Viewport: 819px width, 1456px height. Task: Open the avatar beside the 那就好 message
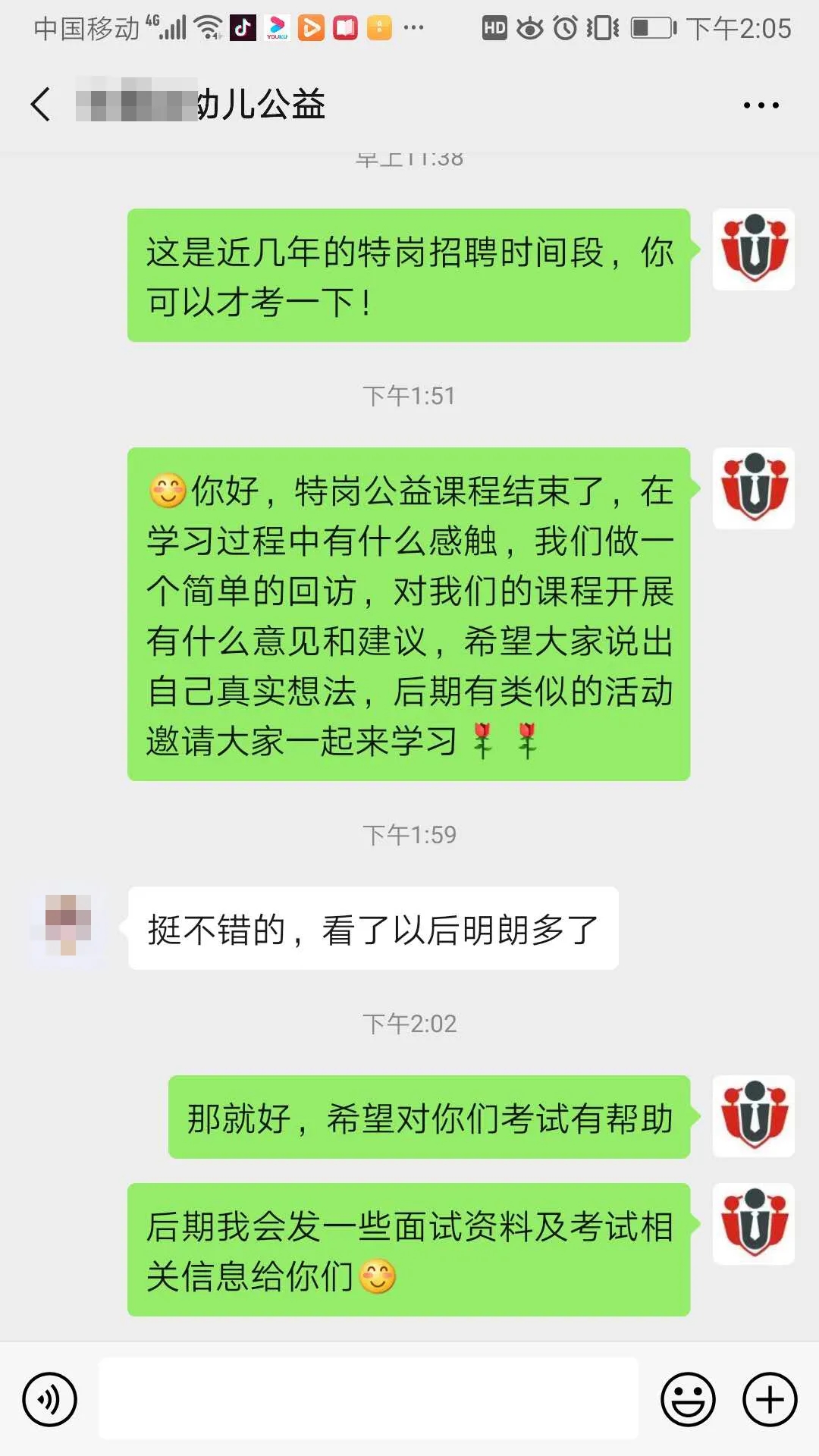(x=753, y=1116)
